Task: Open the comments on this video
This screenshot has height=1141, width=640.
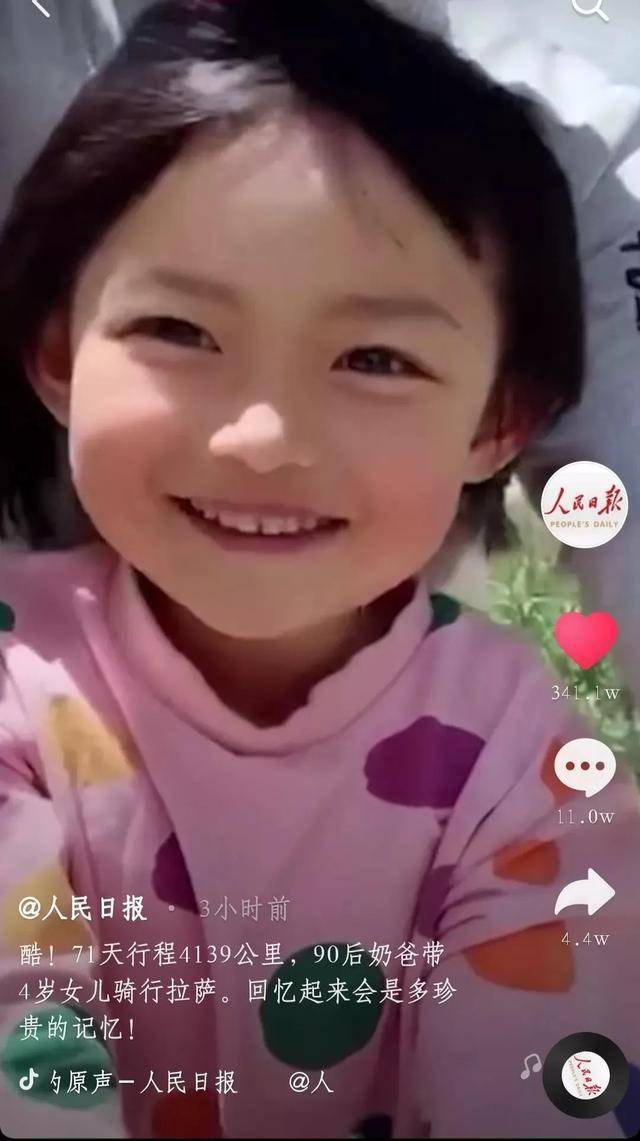Action: (585, 768)
